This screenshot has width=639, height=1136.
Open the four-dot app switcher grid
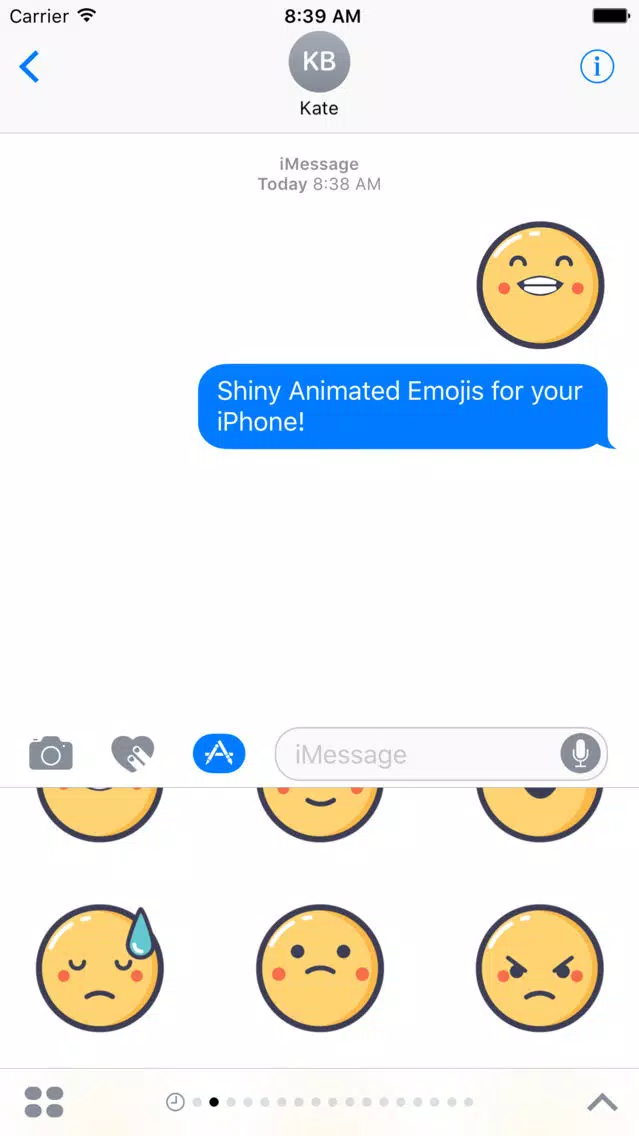(44, 1102)
